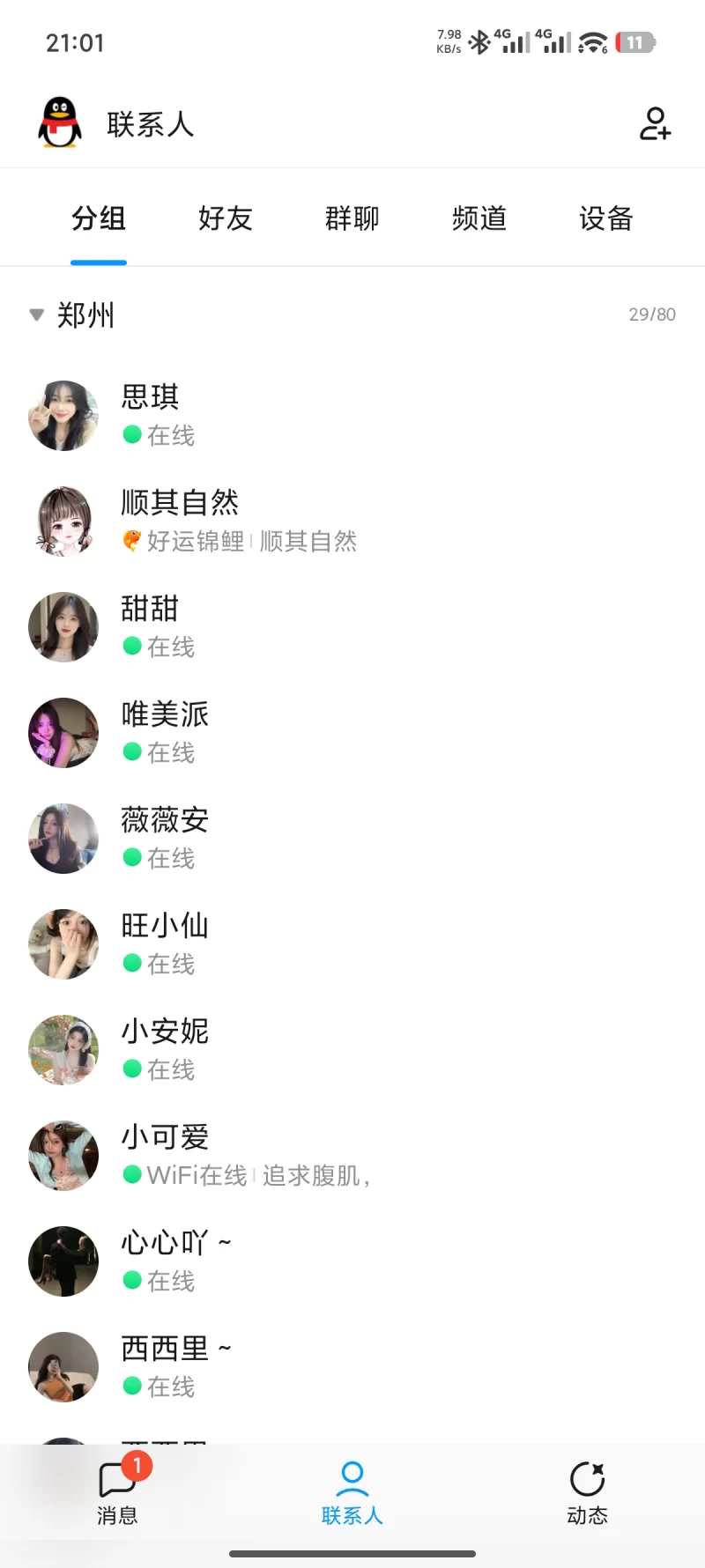Collapse the 郑州 contact group

[x=37, y=314]
